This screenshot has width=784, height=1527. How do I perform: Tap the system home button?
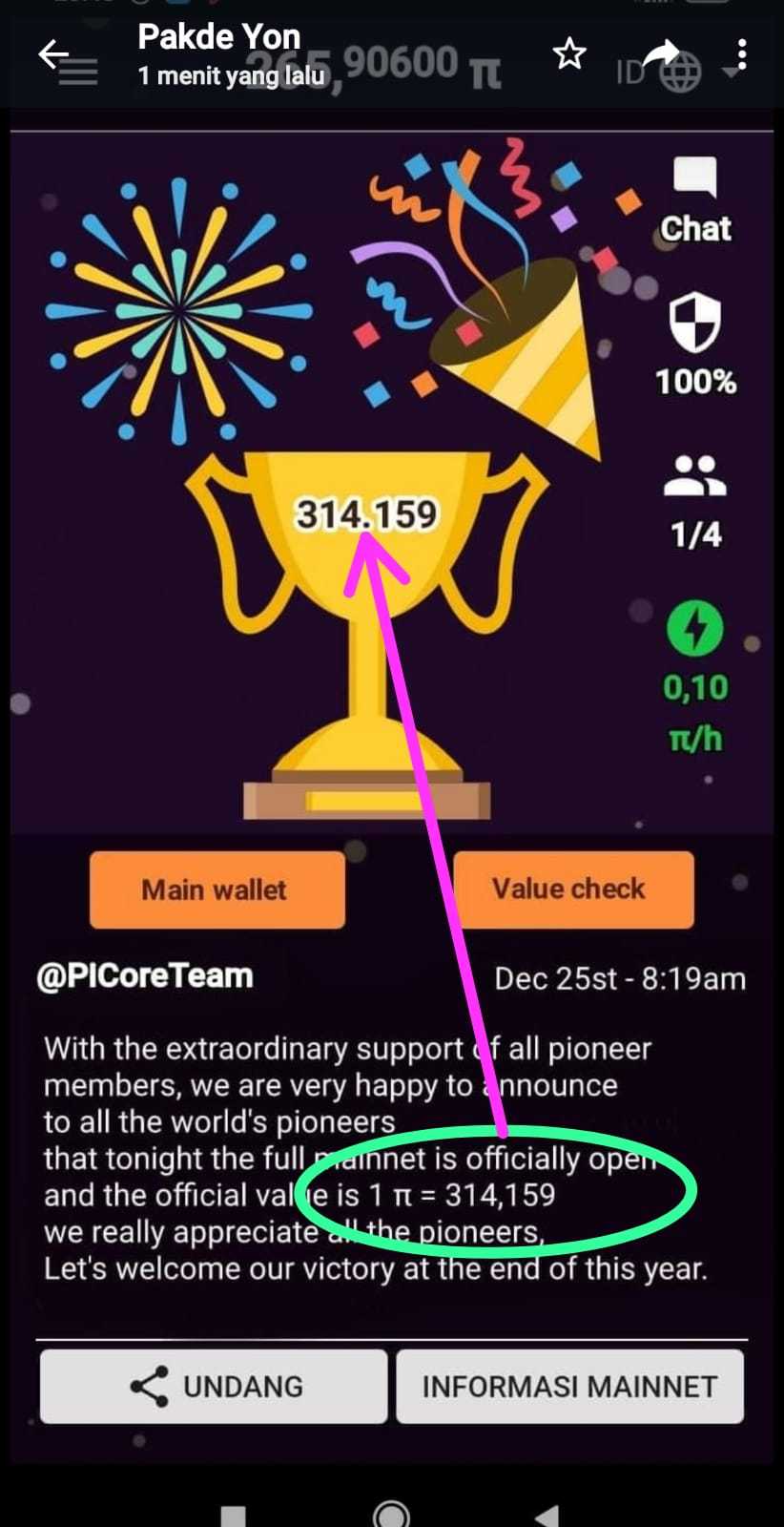(391, 1515)
